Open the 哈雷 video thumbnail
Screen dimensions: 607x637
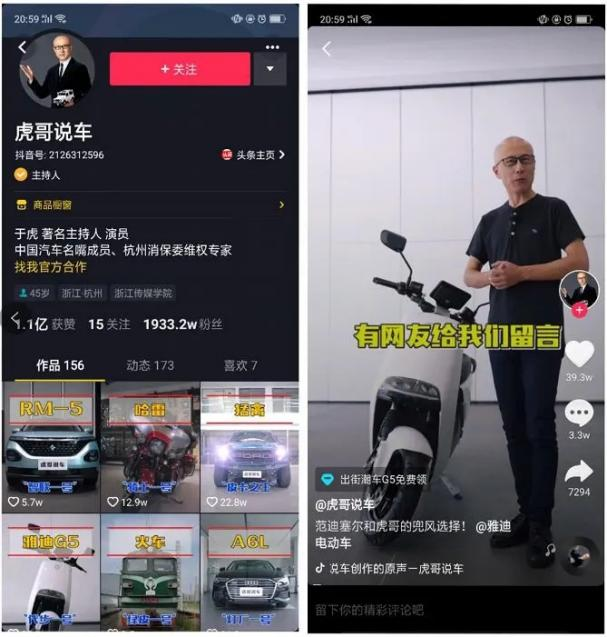pyautogui.click(x=150, y=446)
